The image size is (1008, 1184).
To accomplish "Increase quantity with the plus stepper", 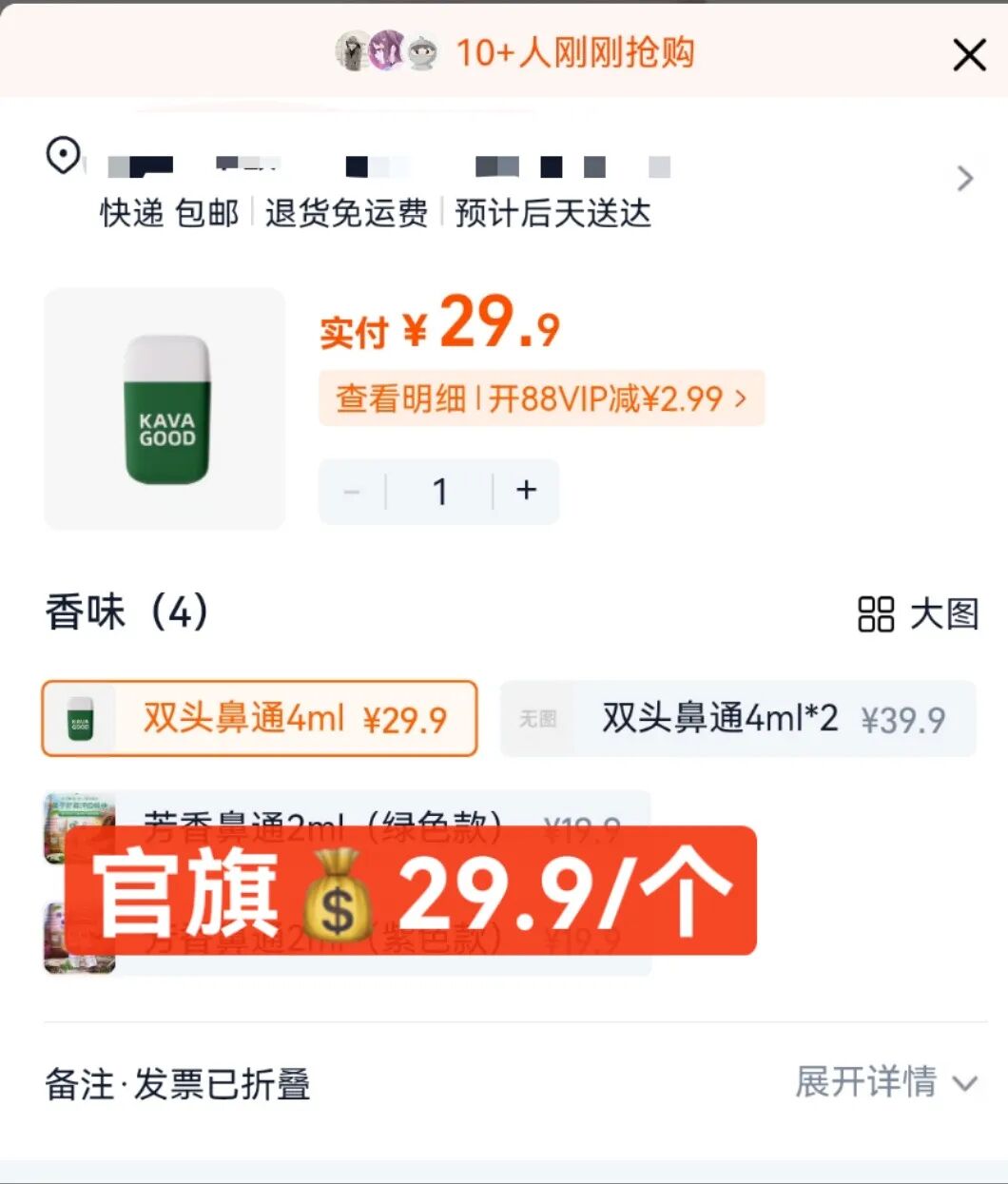I will 526,491.
